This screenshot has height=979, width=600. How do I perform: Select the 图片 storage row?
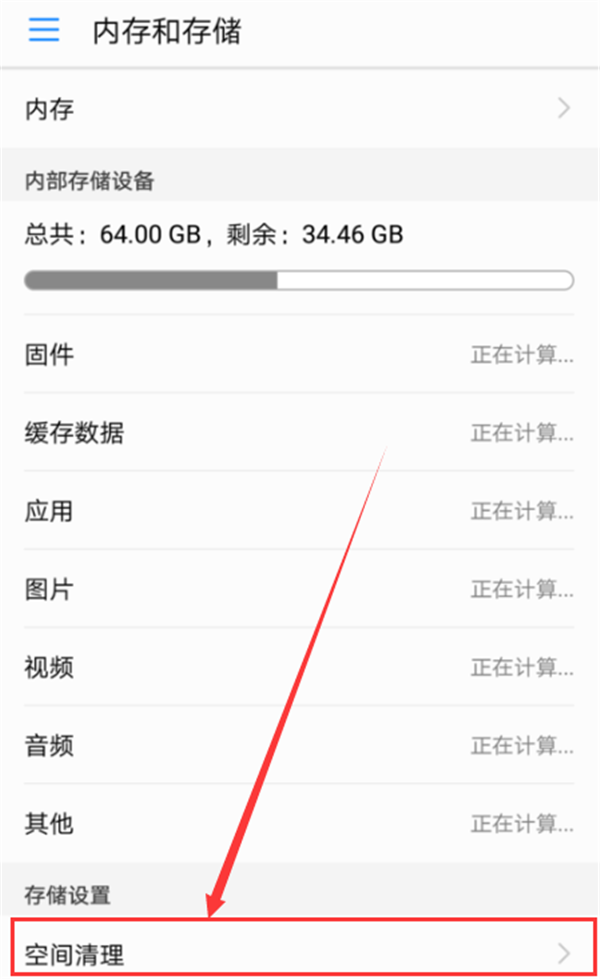click(x=300, y=589)
